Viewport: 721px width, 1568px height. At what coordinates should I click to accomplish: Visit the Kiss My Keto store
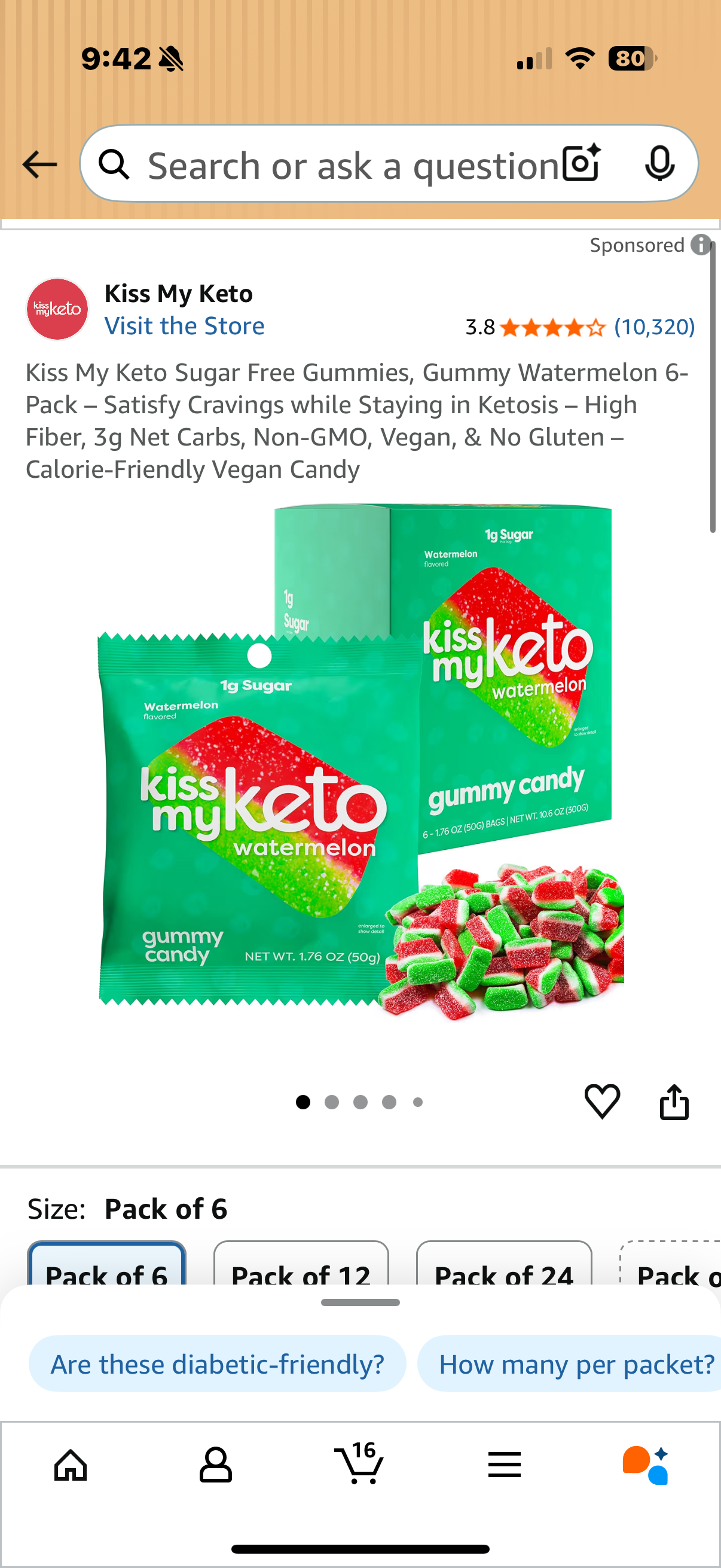click(184, 327)
